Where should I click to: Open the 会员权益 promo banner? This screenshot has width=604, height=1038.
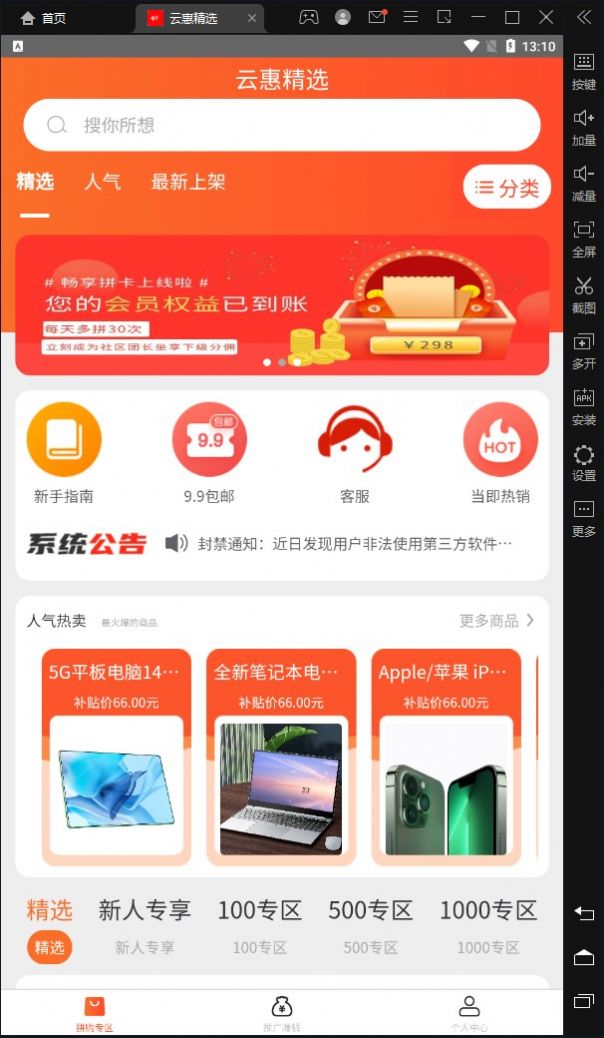(x=282, y=305)
